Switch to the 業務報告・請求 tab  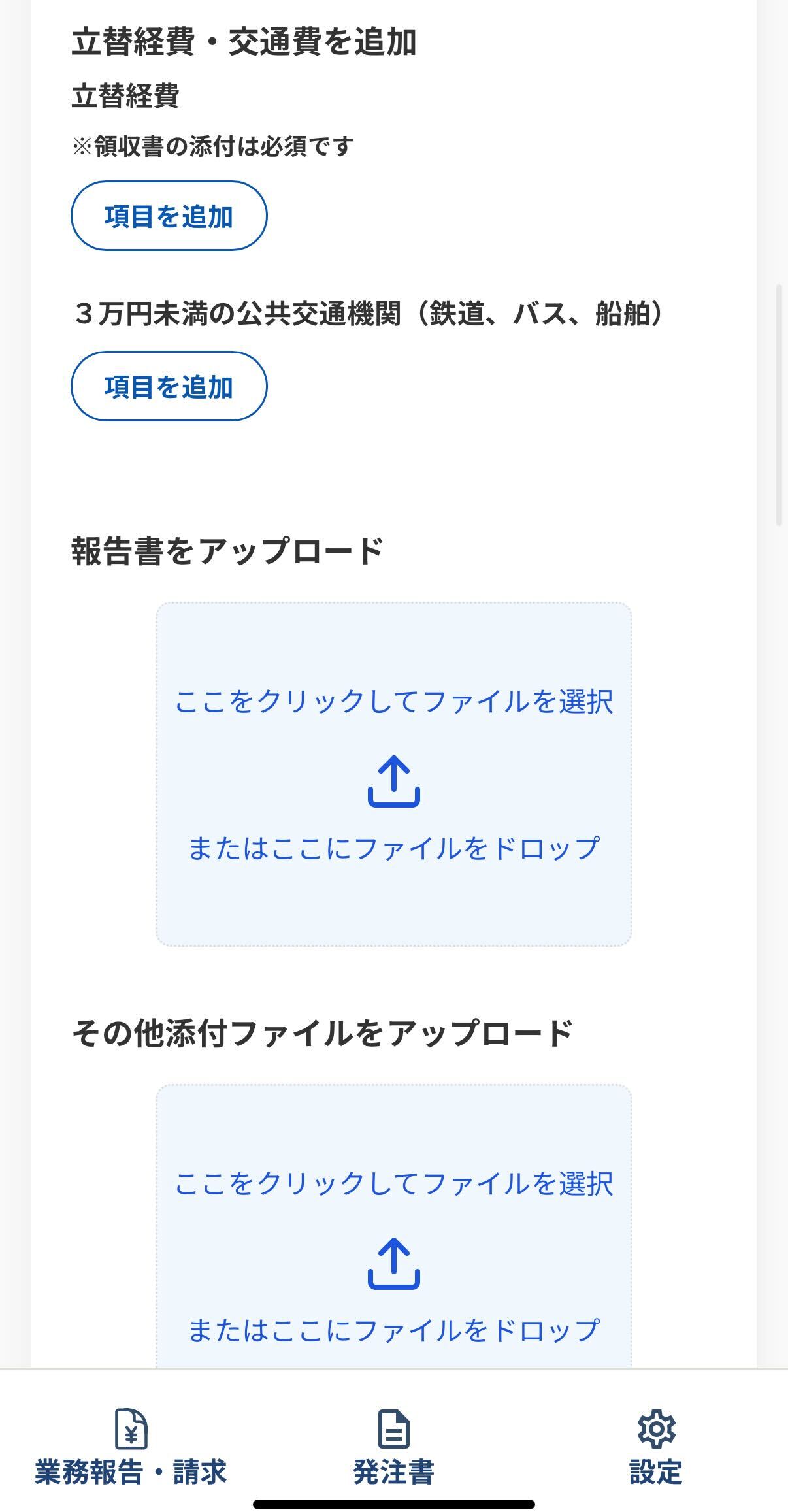131,1447
